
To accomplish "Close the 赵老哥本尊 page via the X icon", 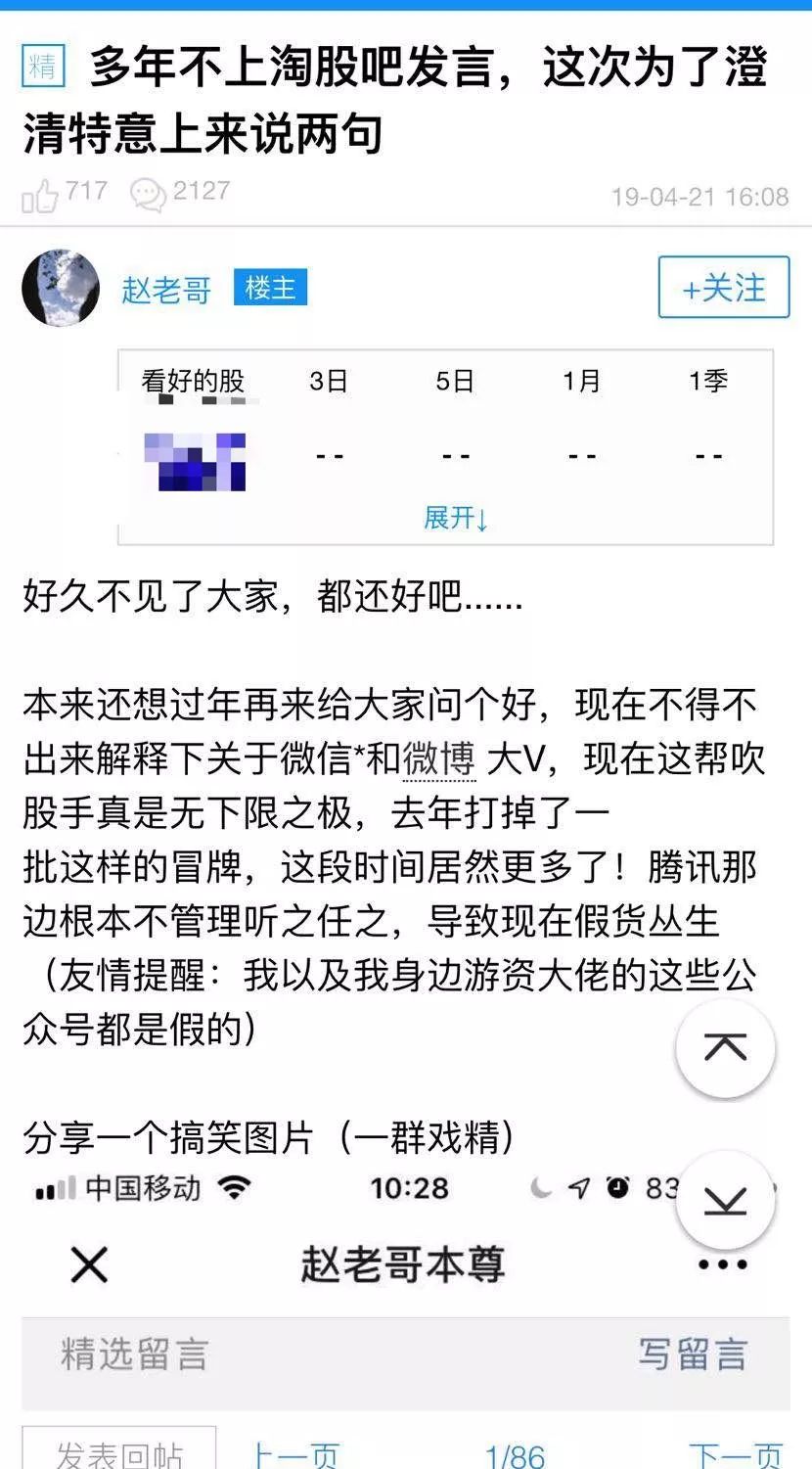I will 87,1264.
